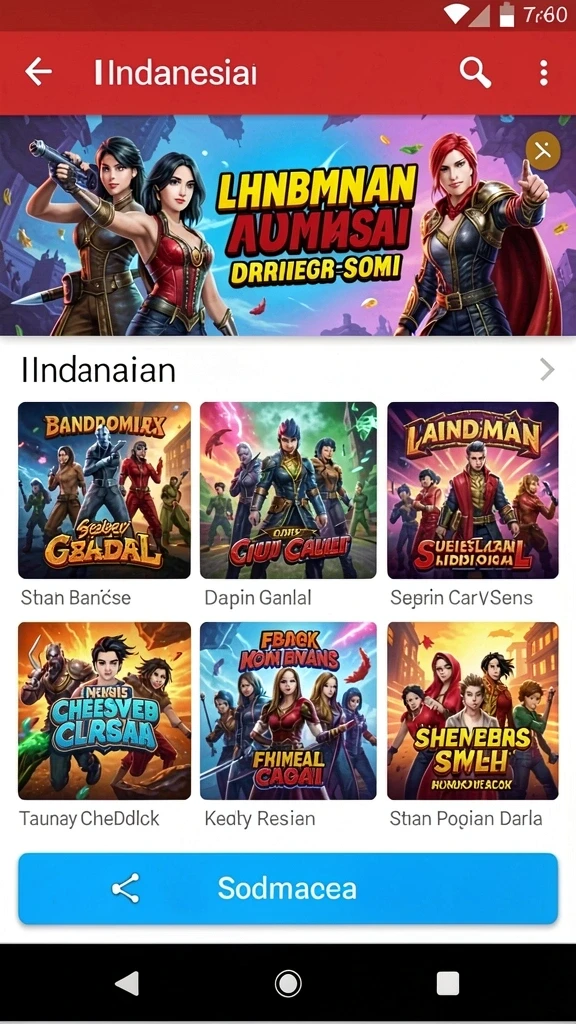576x1024 pixels.
Task: Tap the system back button
Action: point(127,983)
